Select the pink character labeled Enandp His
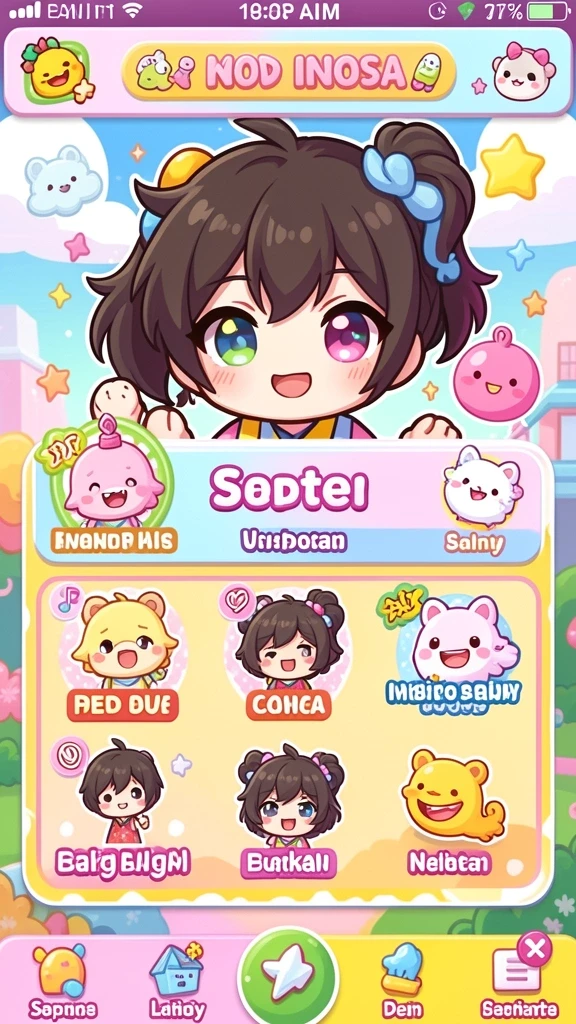Viewport: 576px width, 1024px height. pos(112,487)
